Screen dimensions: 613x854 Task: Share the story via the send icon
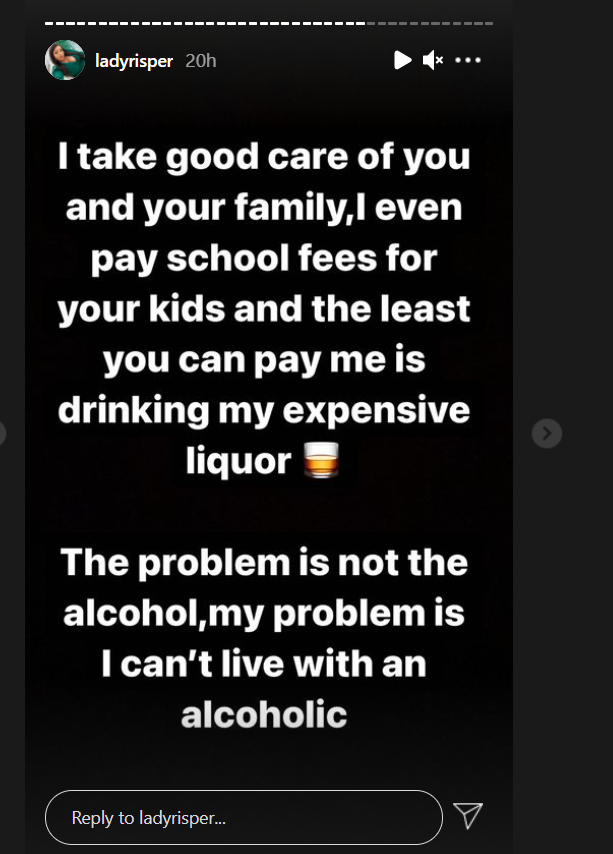click(x=468, y=816)
